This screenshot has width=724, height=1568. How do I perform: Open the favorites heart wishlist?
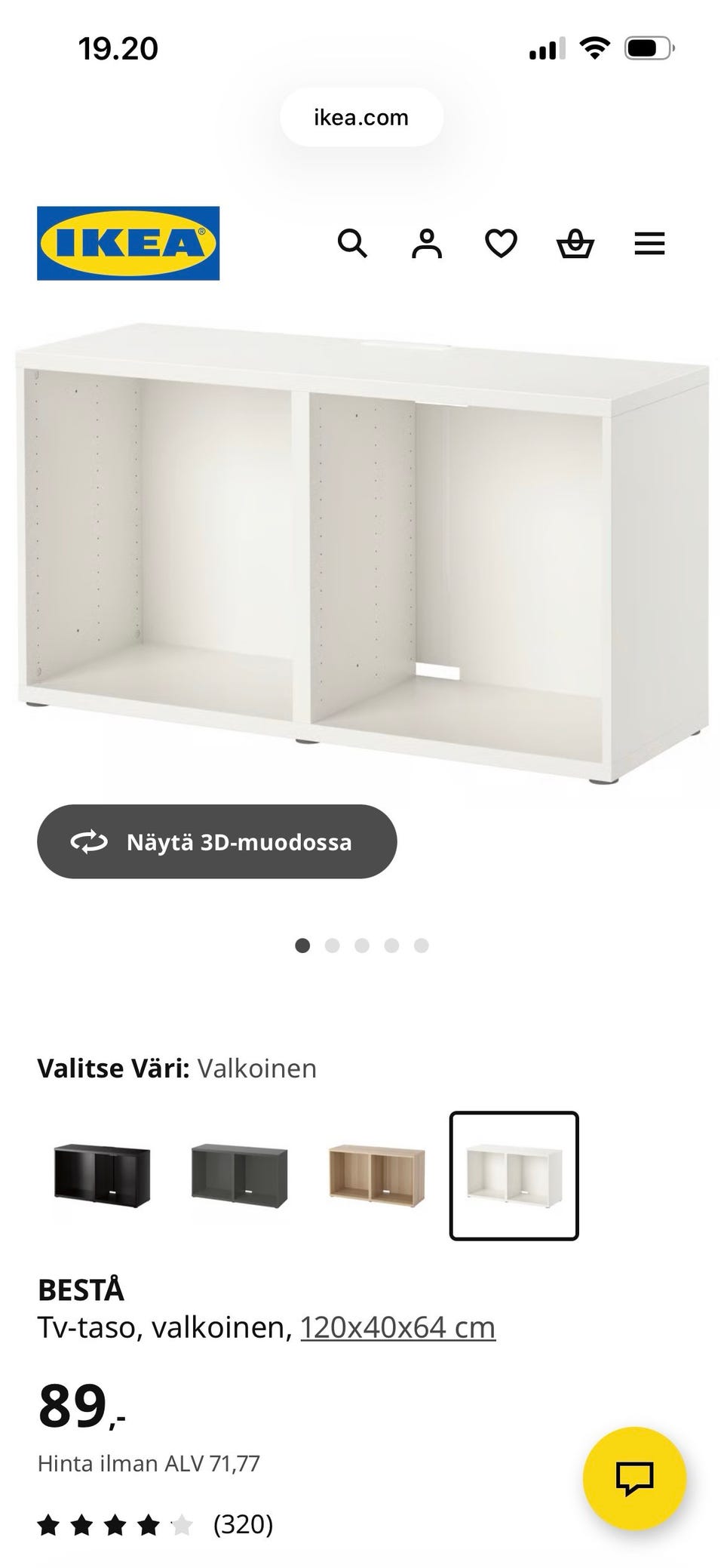[x=501, y=244]
